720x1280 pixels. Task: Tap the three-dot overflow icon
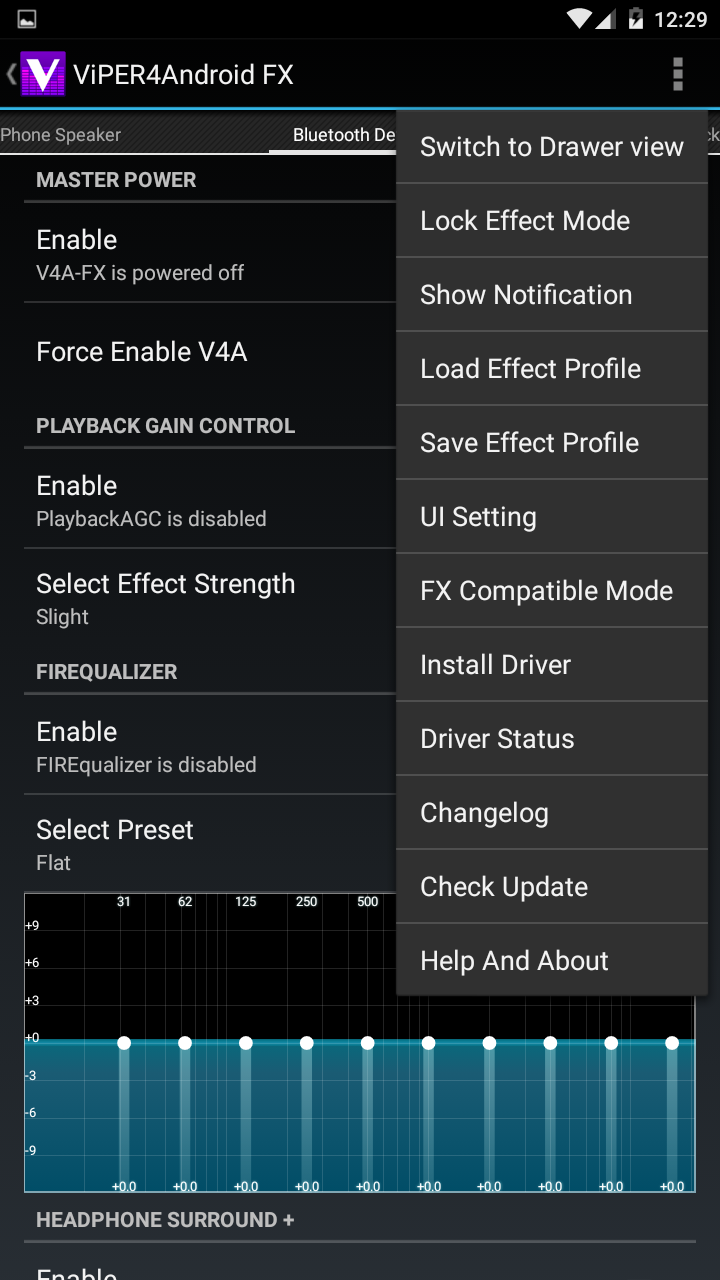coord(678,75)
